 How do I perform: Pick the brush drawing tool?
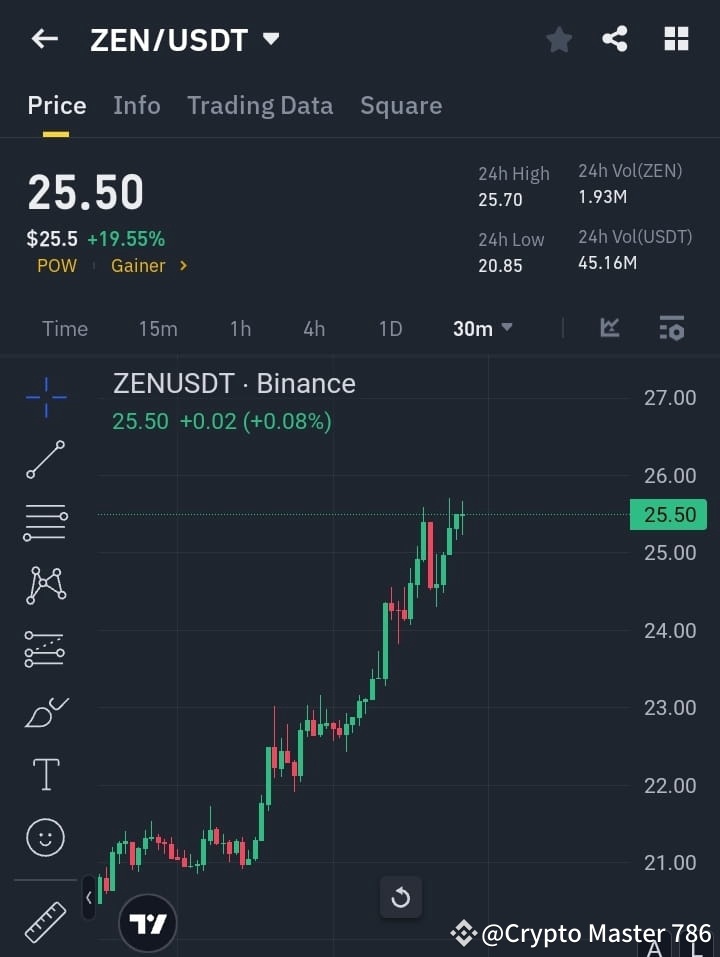click(45, 712)
